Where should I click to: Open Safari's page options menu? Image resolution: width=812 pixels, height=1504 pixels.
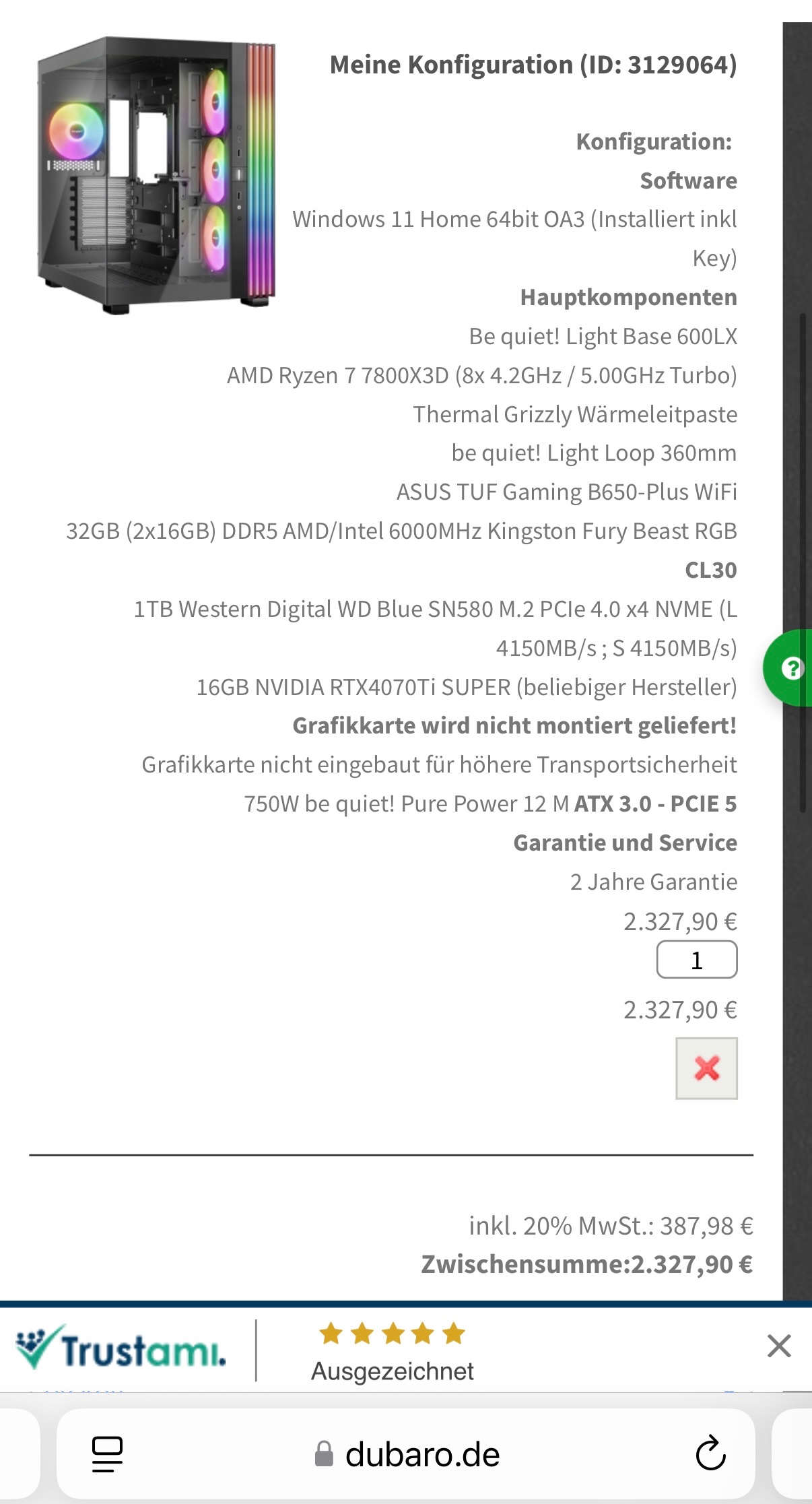tap(107, 1454)
